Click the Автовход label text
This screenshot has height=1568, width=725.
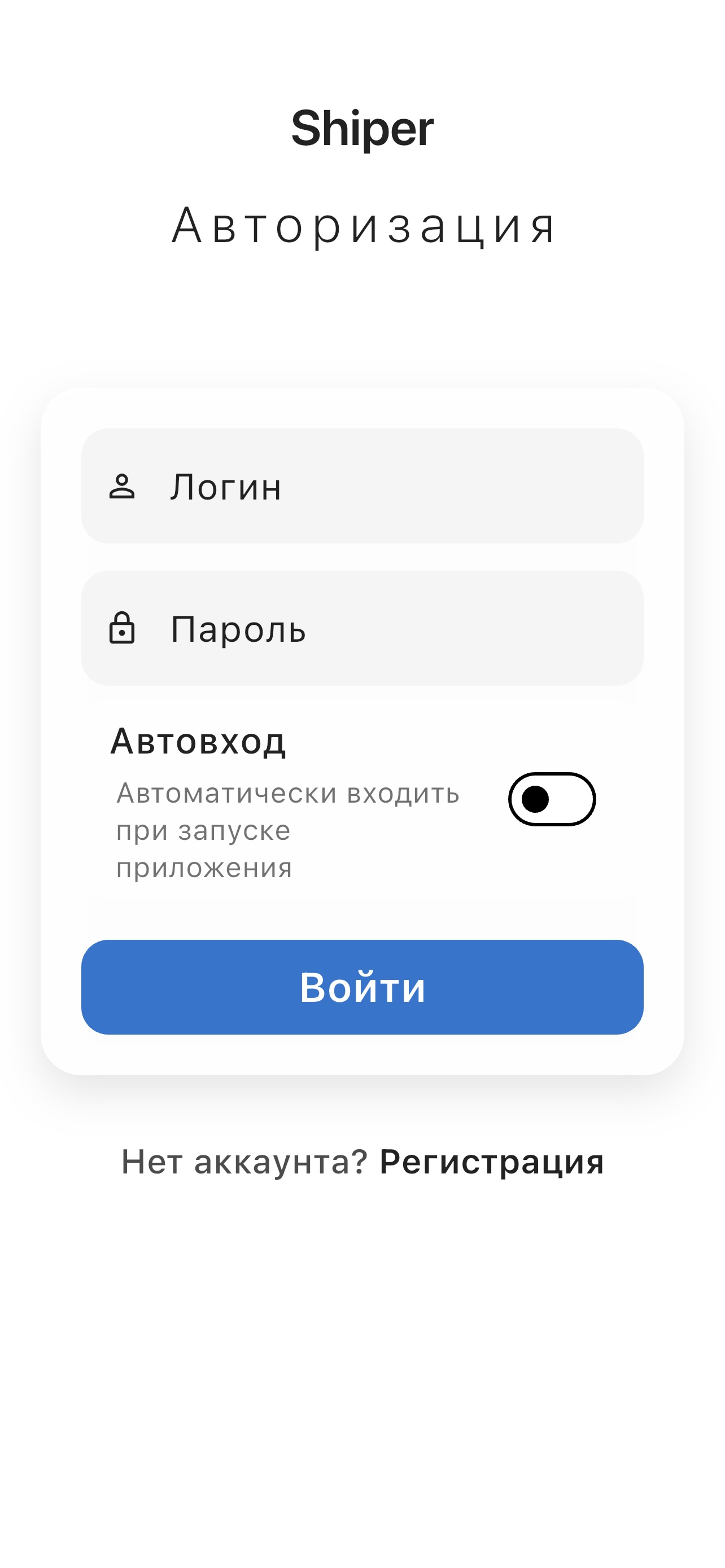(x=200, y=743)
